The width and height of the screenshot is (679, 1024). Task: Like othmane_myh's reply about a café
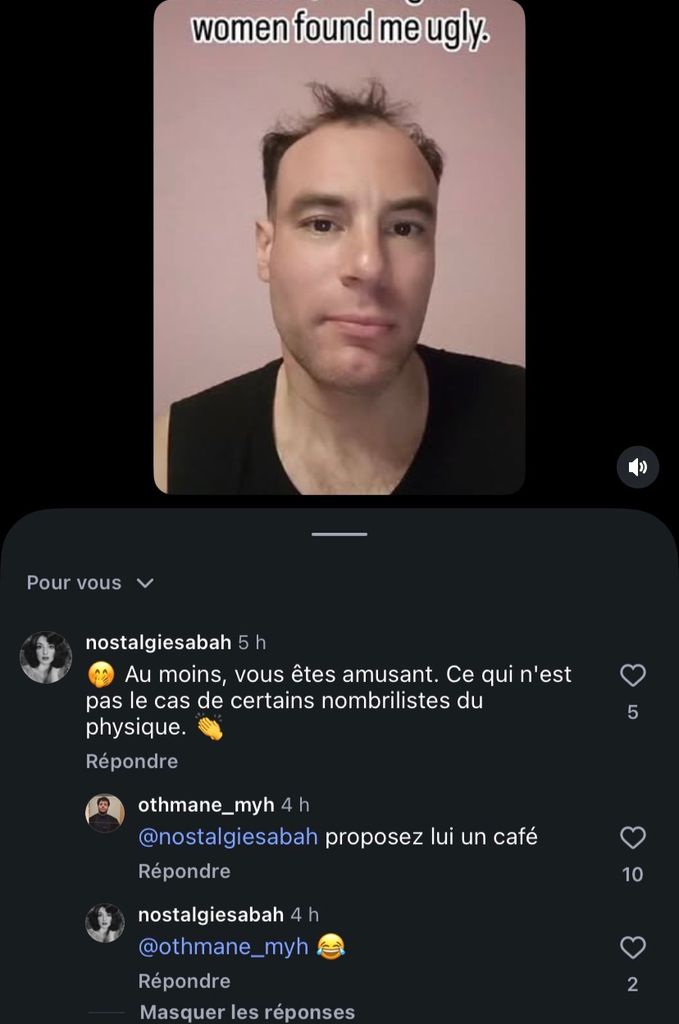[632, 838]
